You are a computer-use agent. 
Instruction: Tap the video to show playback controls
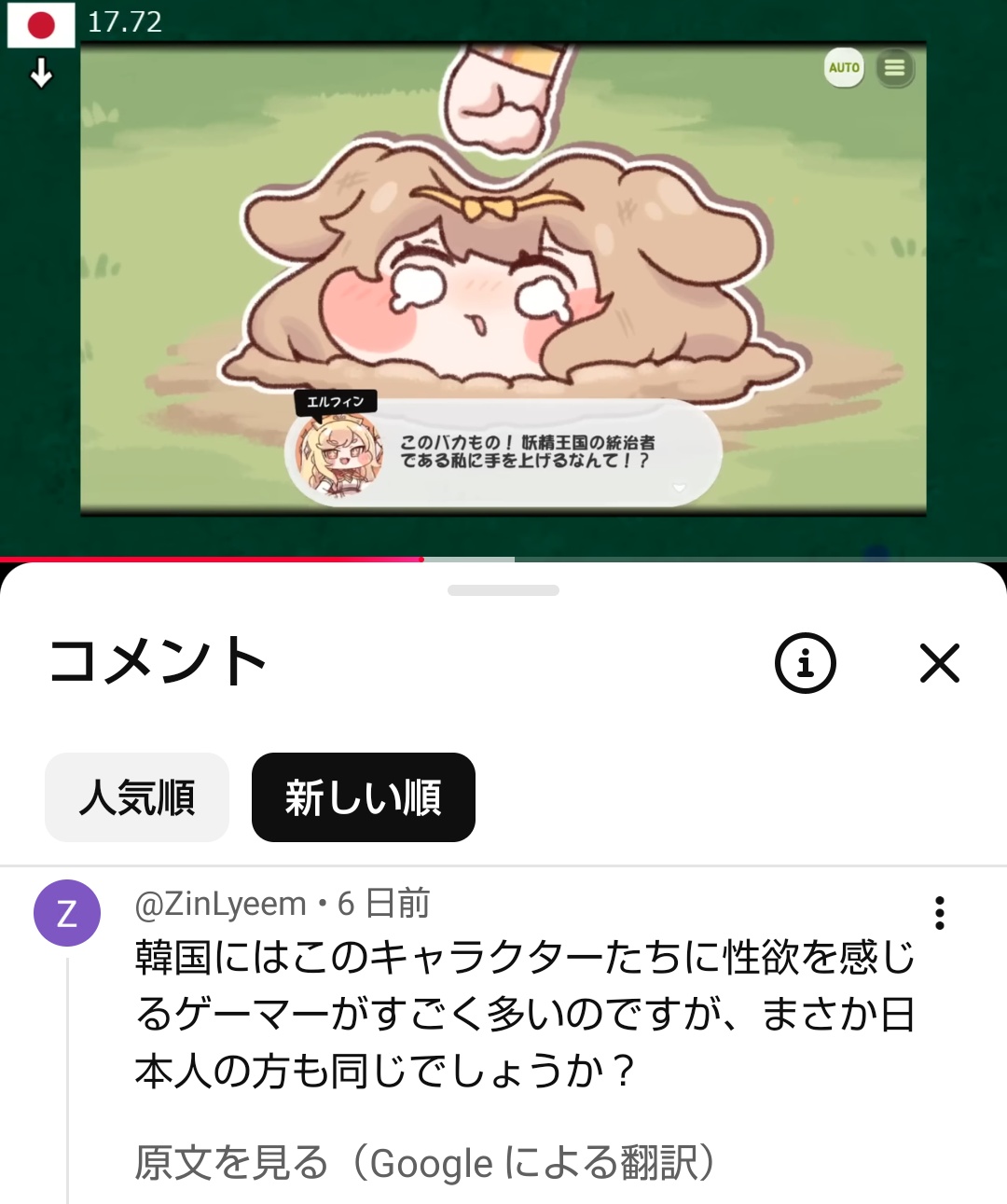(x=504, y=280)
